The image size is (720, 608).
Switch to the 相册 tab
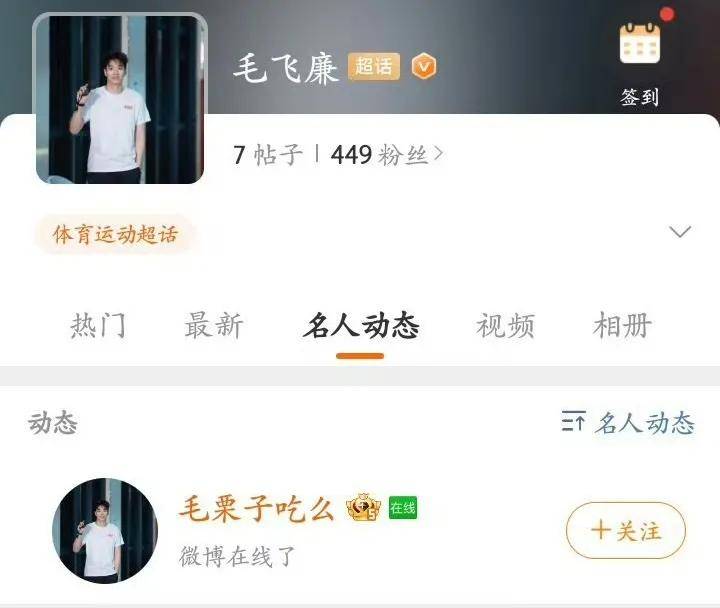click(x=622, y=325)
